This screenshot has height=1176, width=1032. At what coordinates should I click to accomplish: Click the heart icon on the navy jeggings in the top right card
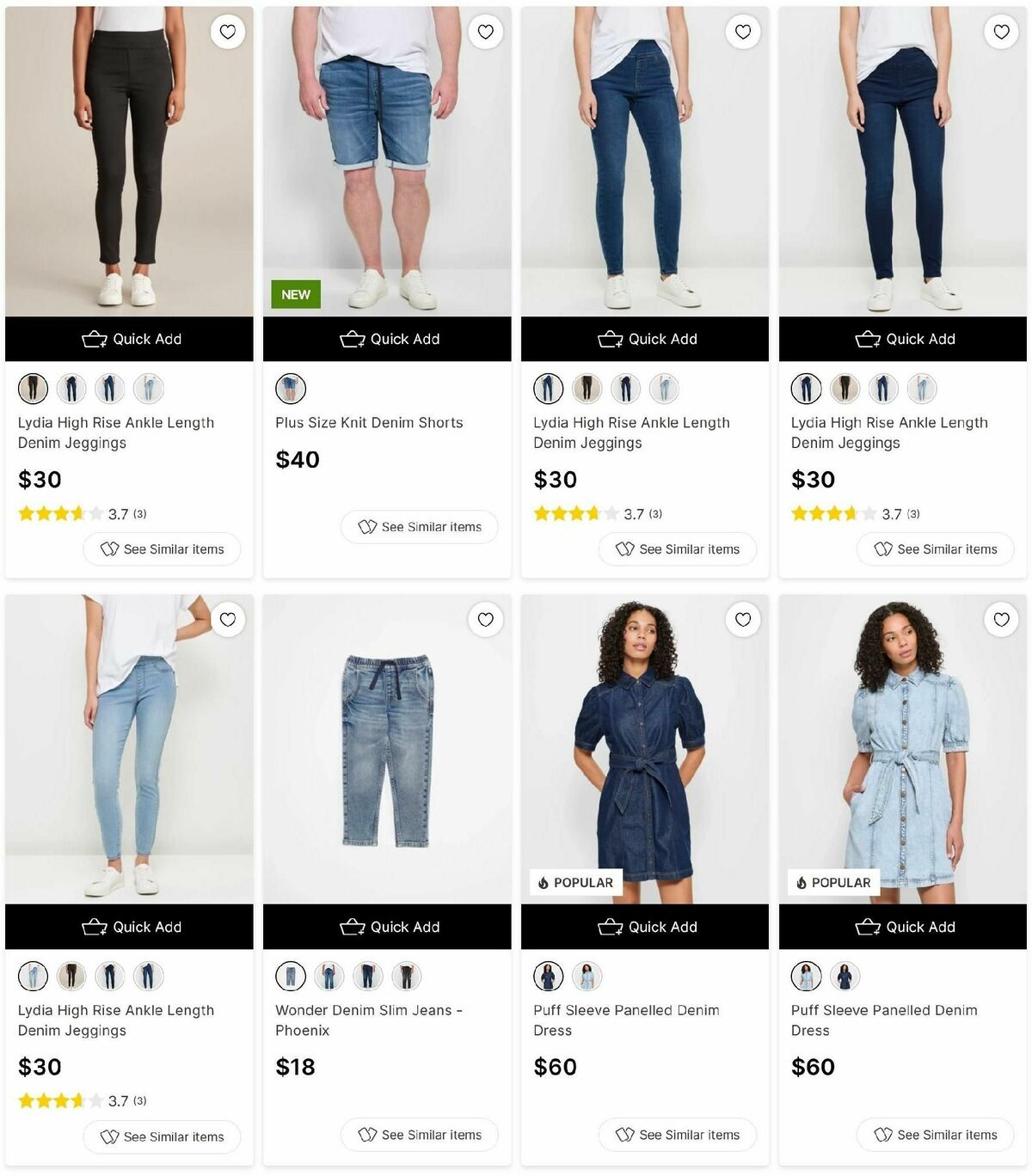click(1001, 31)
